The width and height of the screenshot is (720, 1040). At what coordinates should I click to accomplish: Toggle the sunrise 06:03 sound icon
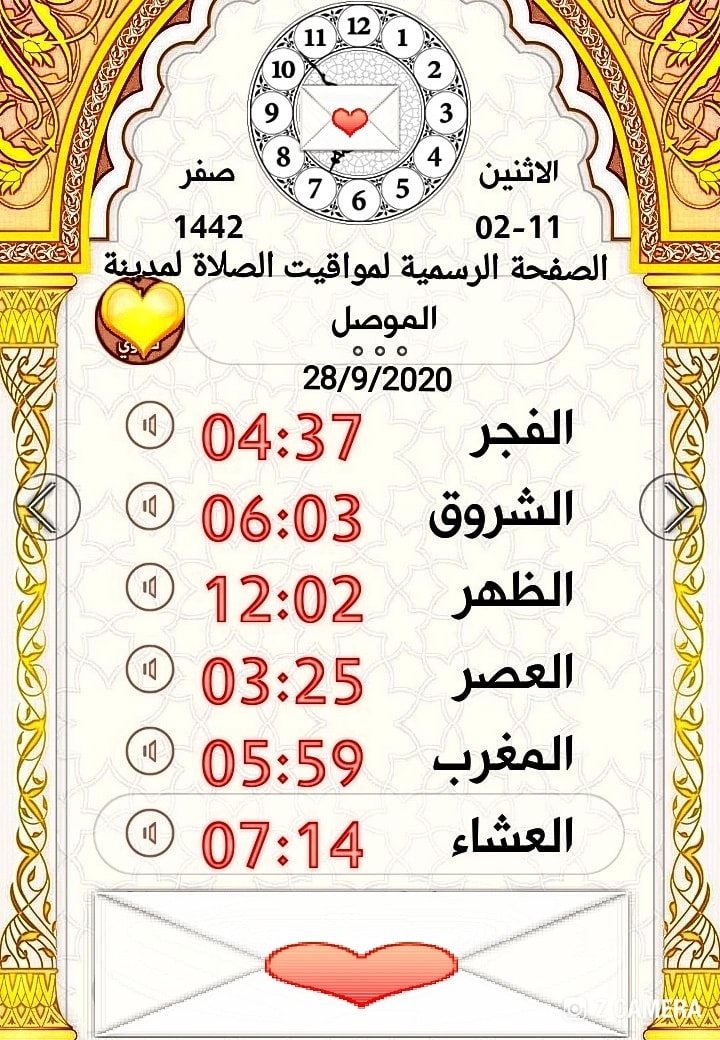point(150,505)
